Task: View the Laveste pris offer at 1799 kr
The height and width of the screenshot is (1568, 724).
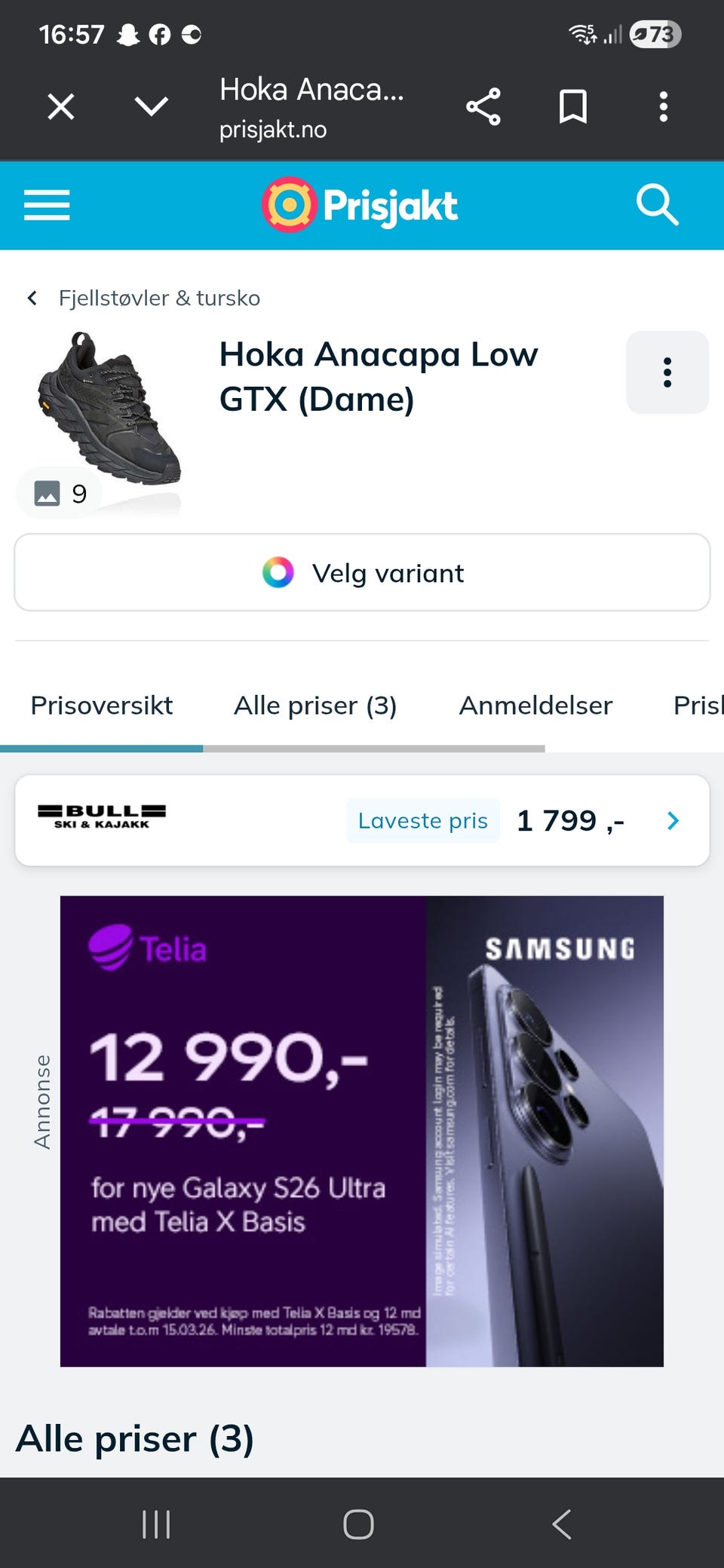Action: (571, 820)
